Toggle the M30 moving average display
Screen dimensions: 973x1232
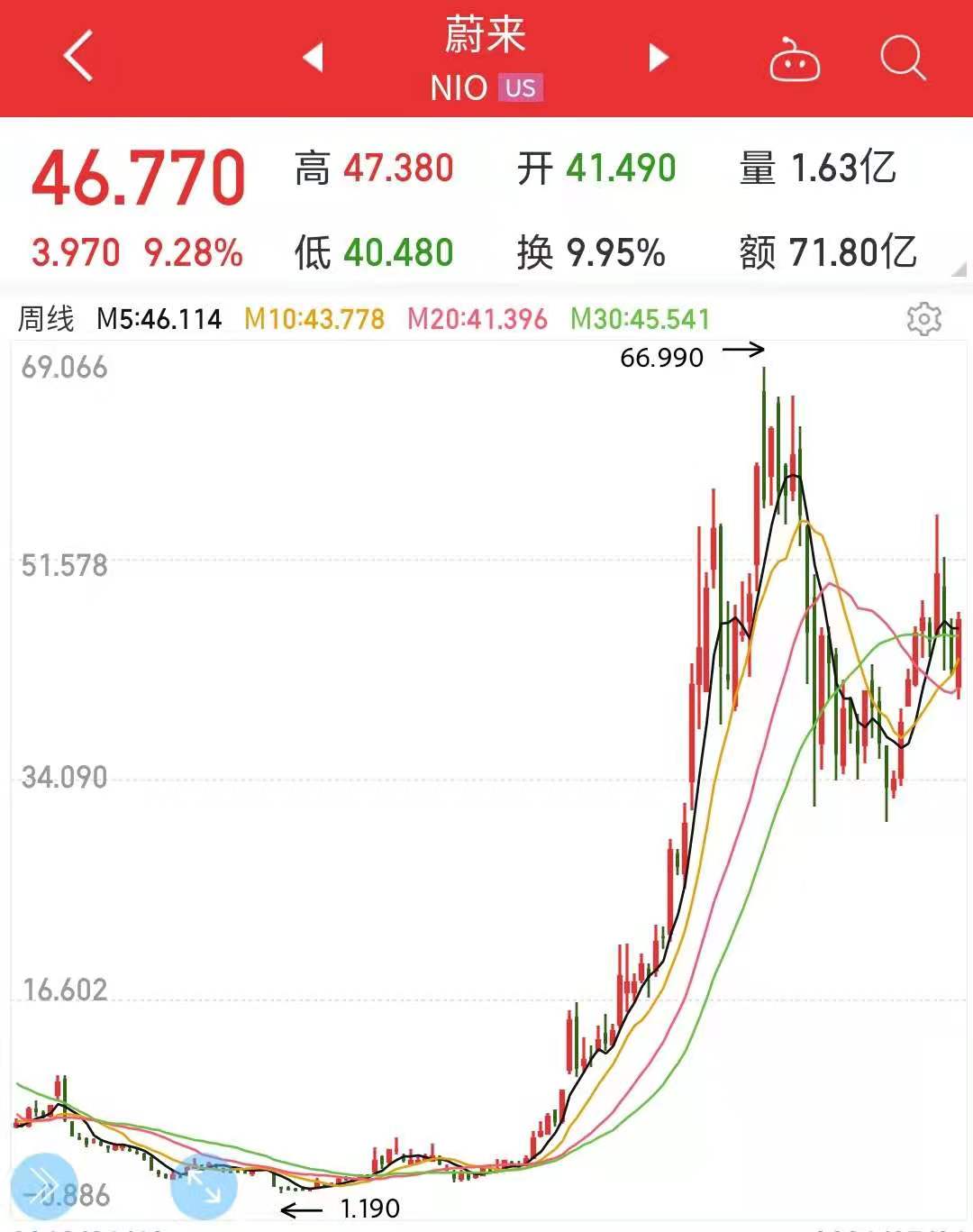643,320
